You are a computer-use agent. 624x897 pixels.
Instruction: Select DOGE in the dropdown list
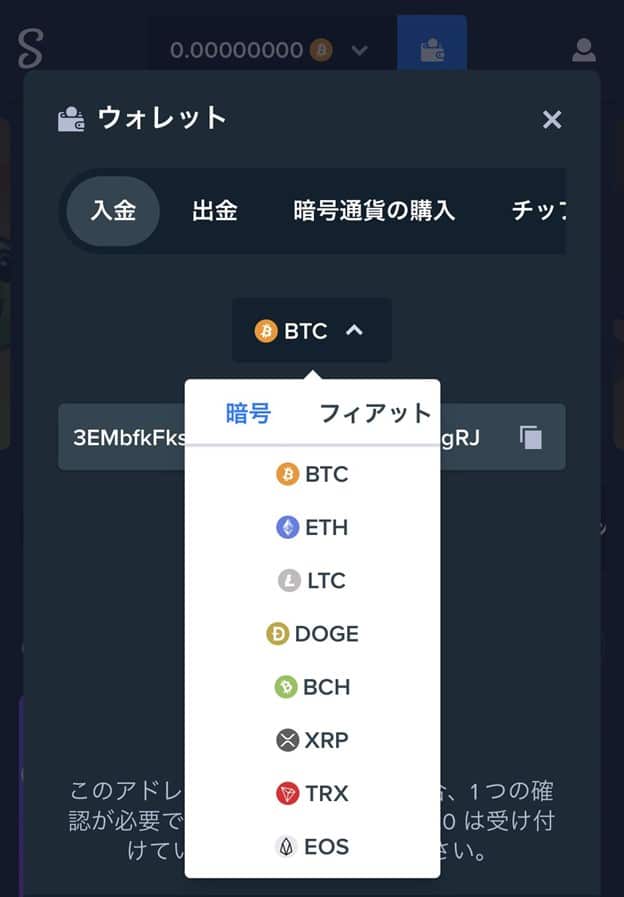[312, 634]
